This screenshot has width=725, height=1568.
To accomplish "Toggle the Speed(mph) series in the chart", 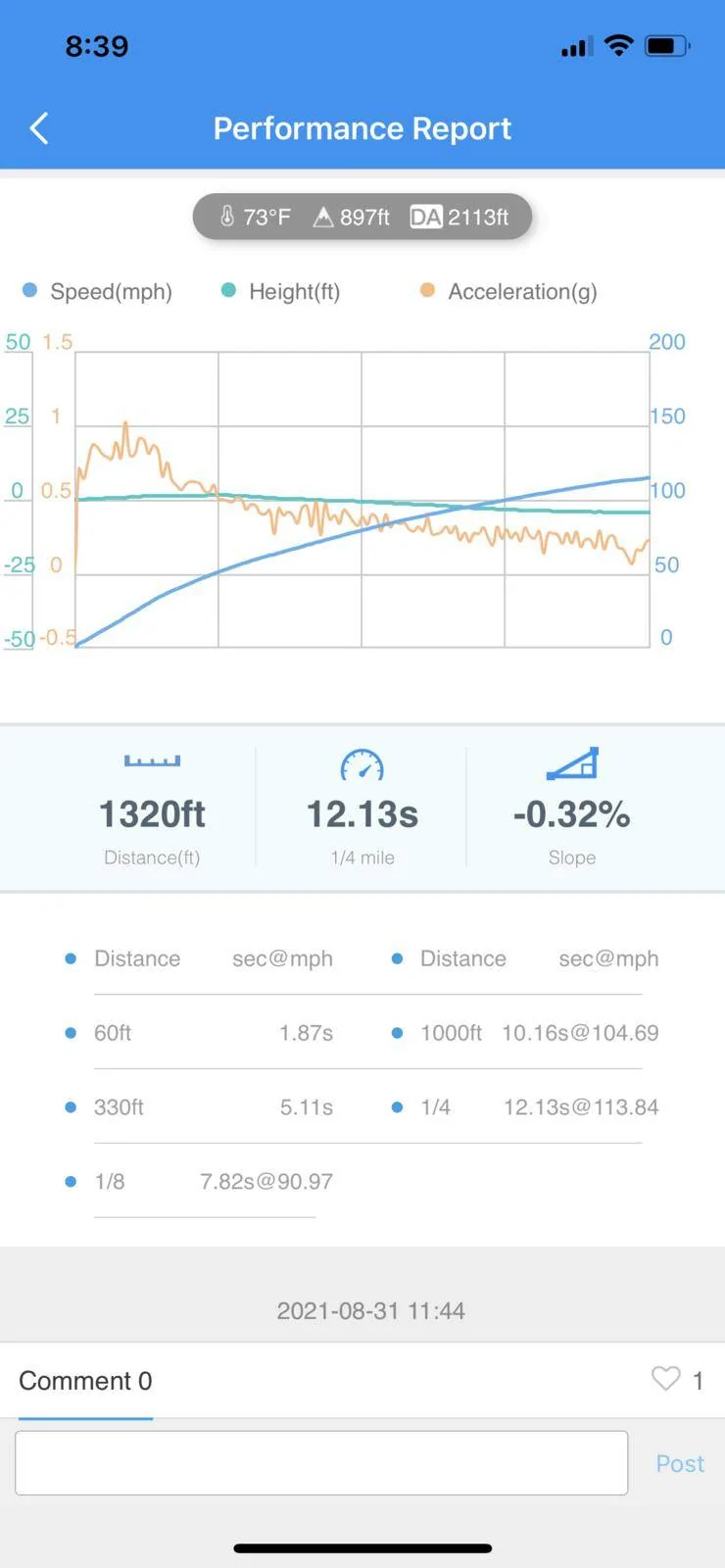I will point(97,291).
